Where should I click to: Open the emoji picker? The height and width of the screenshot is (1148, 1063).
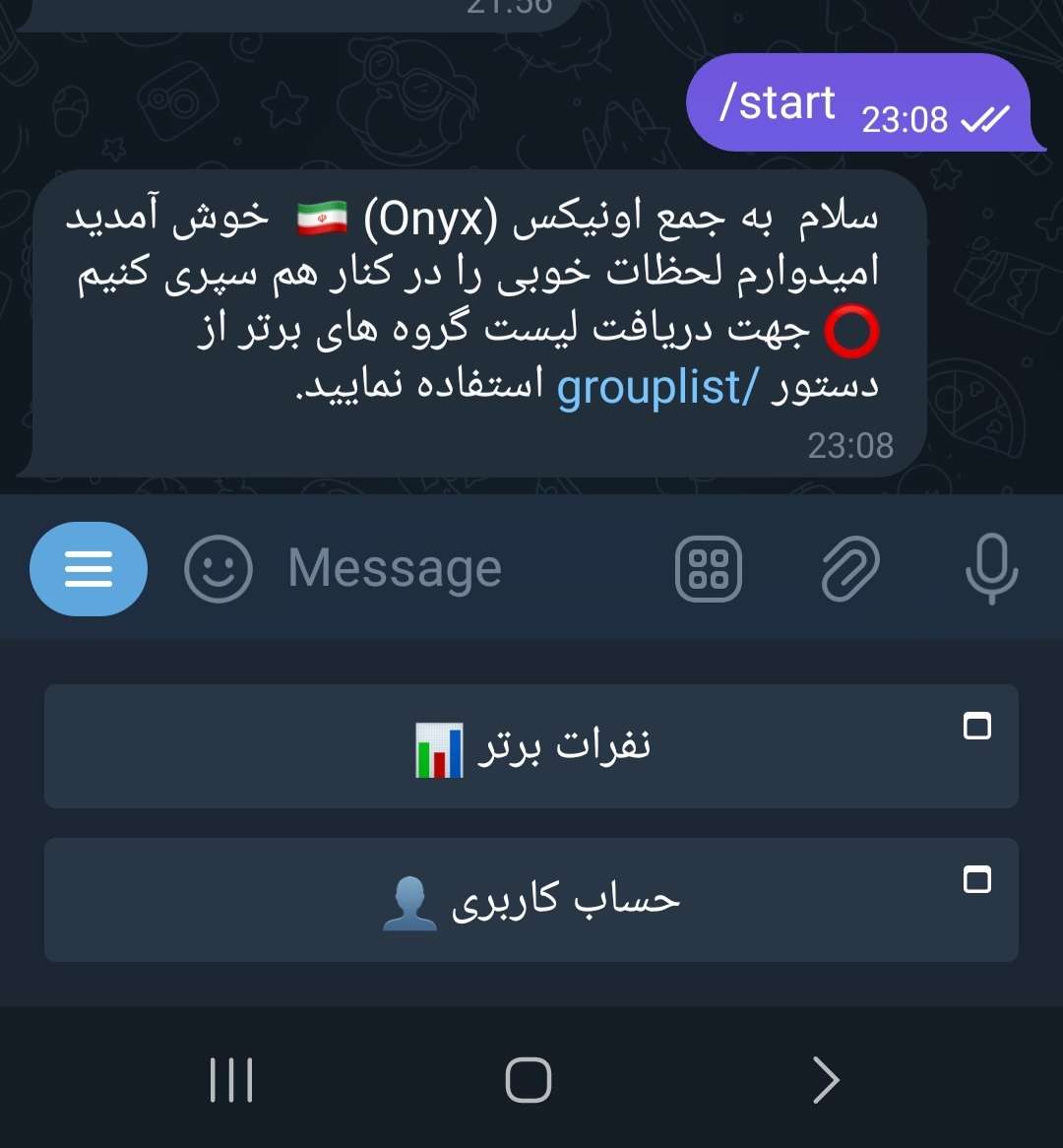pos(218,568)
